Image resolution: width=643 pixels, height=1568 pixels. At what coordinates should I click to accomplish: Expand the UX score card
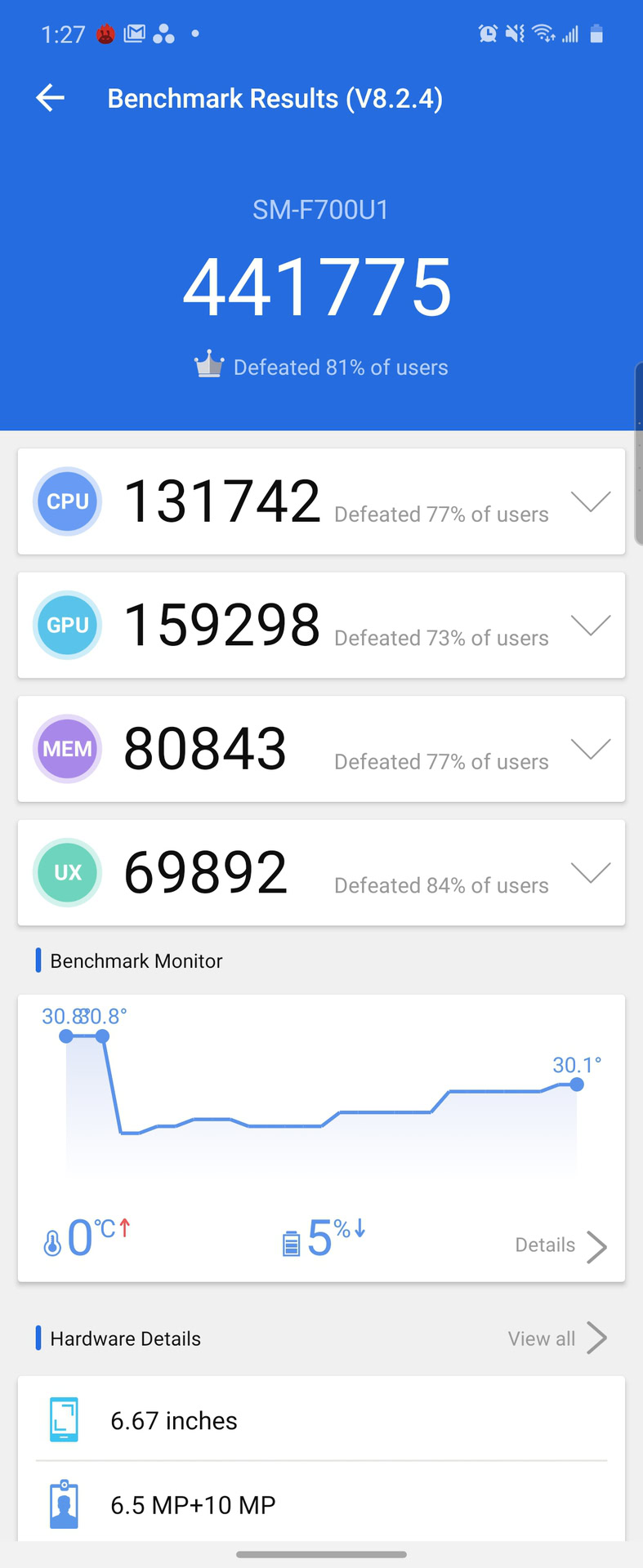pyautogui.click(x=590, y=873)
